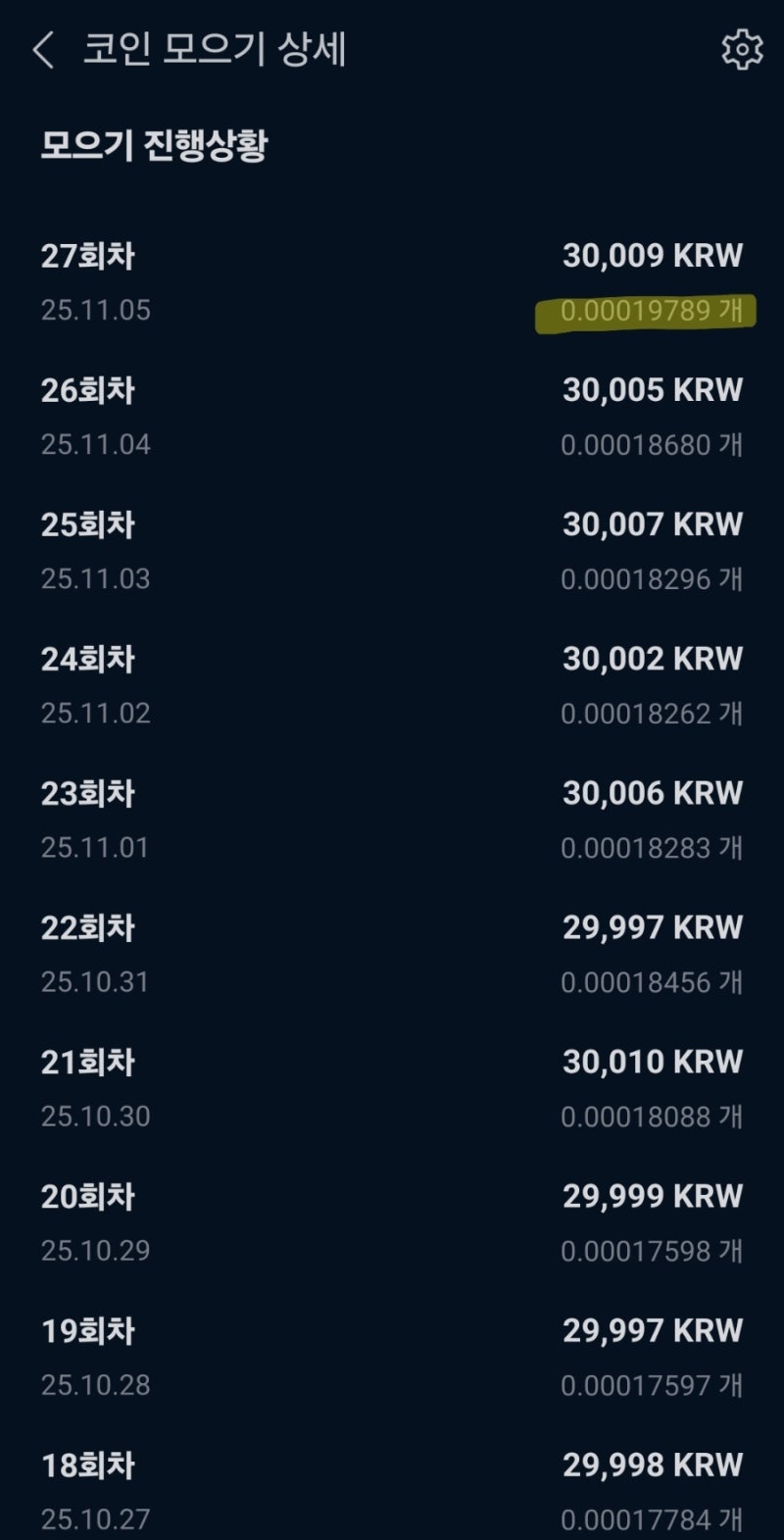
Task: Open the settings gear icon
Action: pyautogui.click(x=741, y=50)
